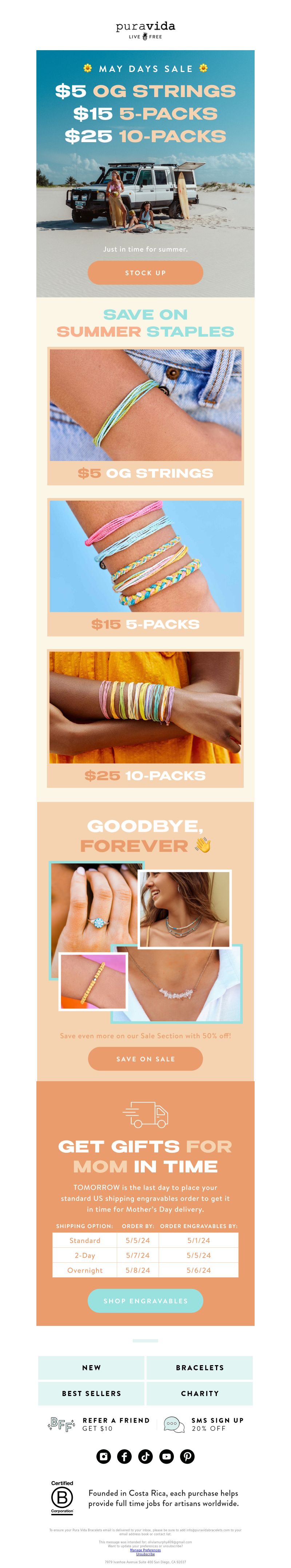This screenshot has height=1568, width=291.
Task: Open Pura Vida's Instagram page
Action: point(104,1456)
